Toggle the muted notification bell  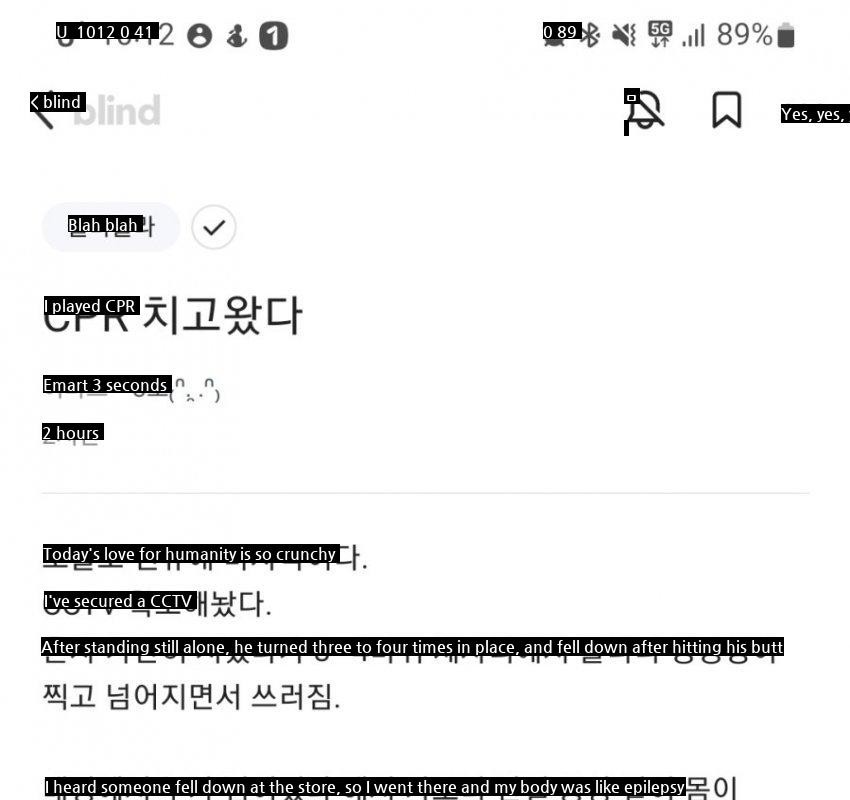645,110
